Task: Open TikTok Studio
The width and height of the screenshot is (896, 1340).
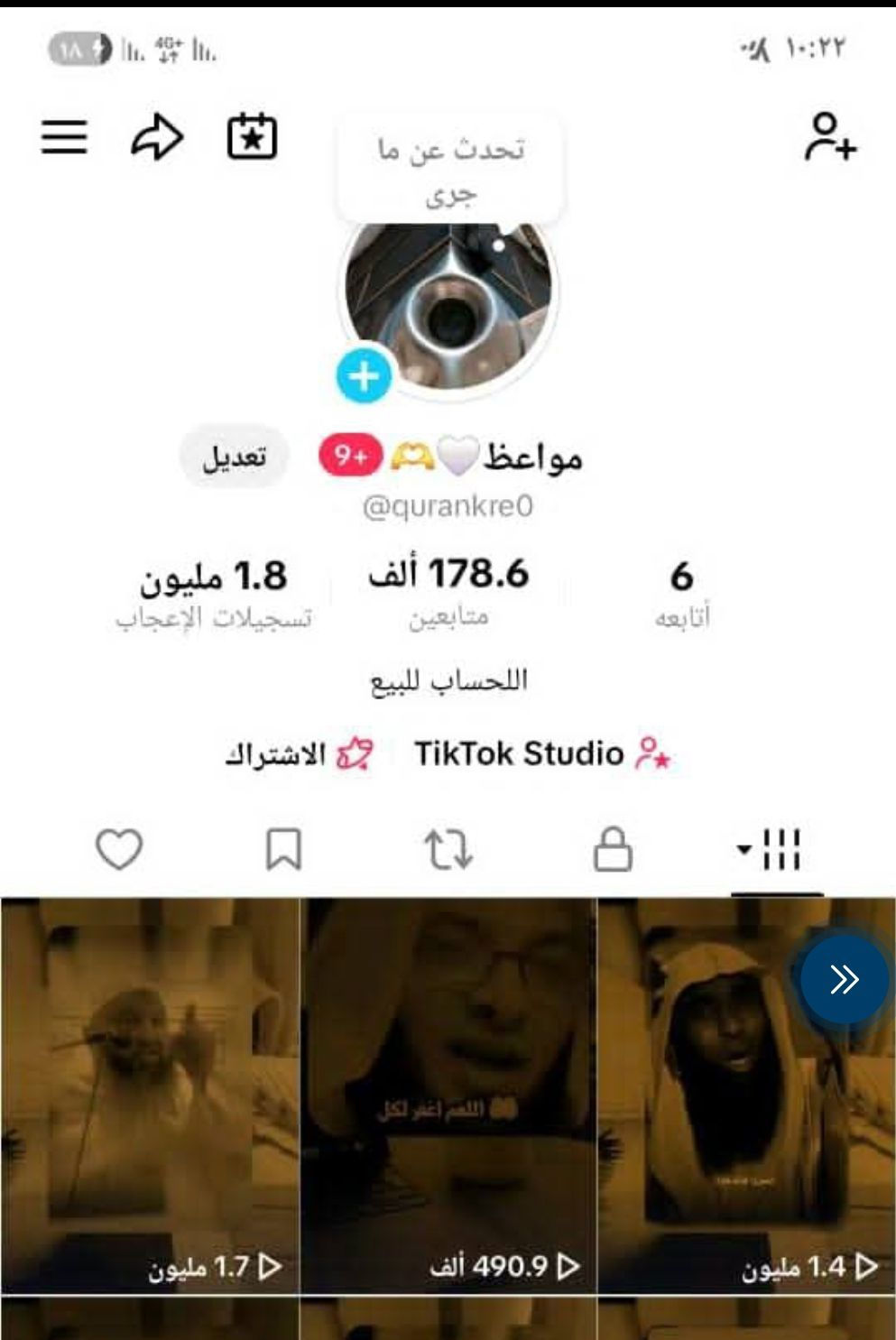Action: (x=541, y=753)
